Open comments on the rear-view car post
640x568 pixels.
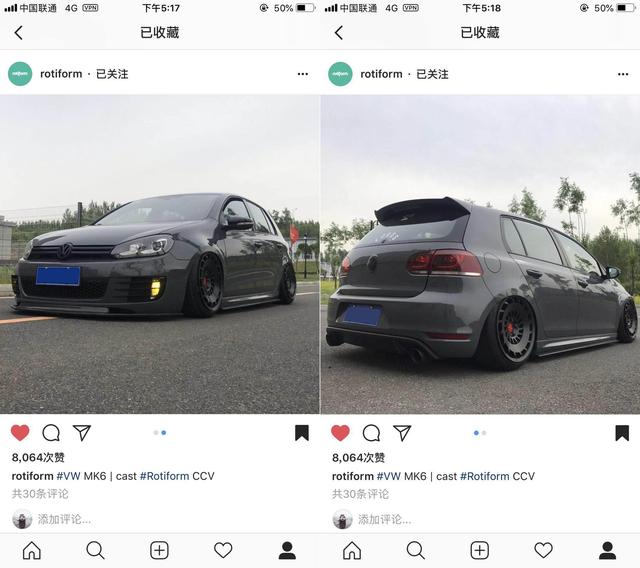pyautogui.click(x=371, y=433)
